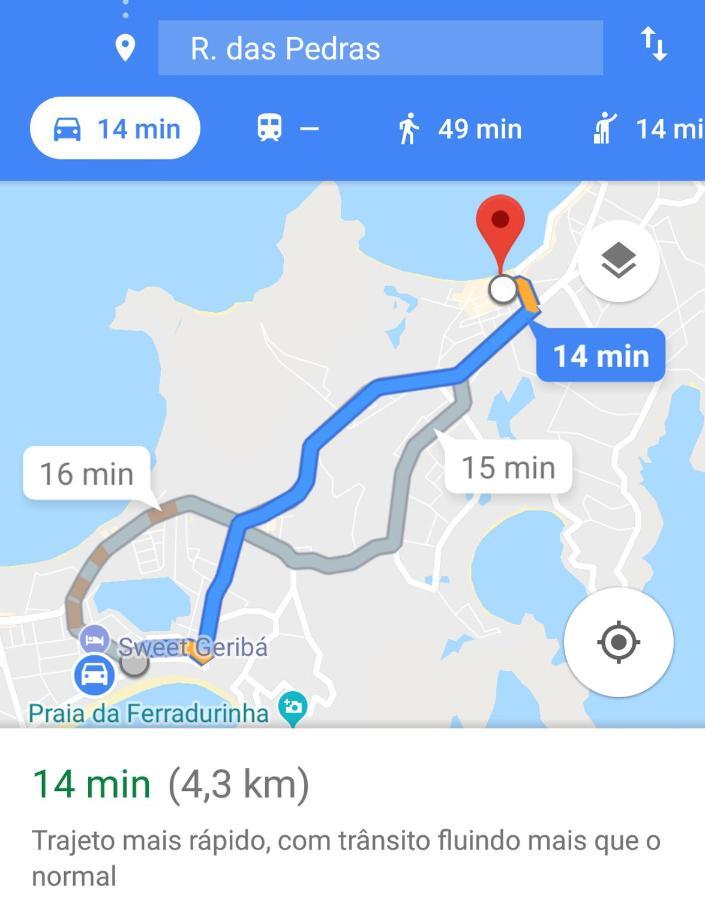Screen dimensions: 705x900
Task: Switch to ride-hailing mode
Action: (x=650, y=129)
